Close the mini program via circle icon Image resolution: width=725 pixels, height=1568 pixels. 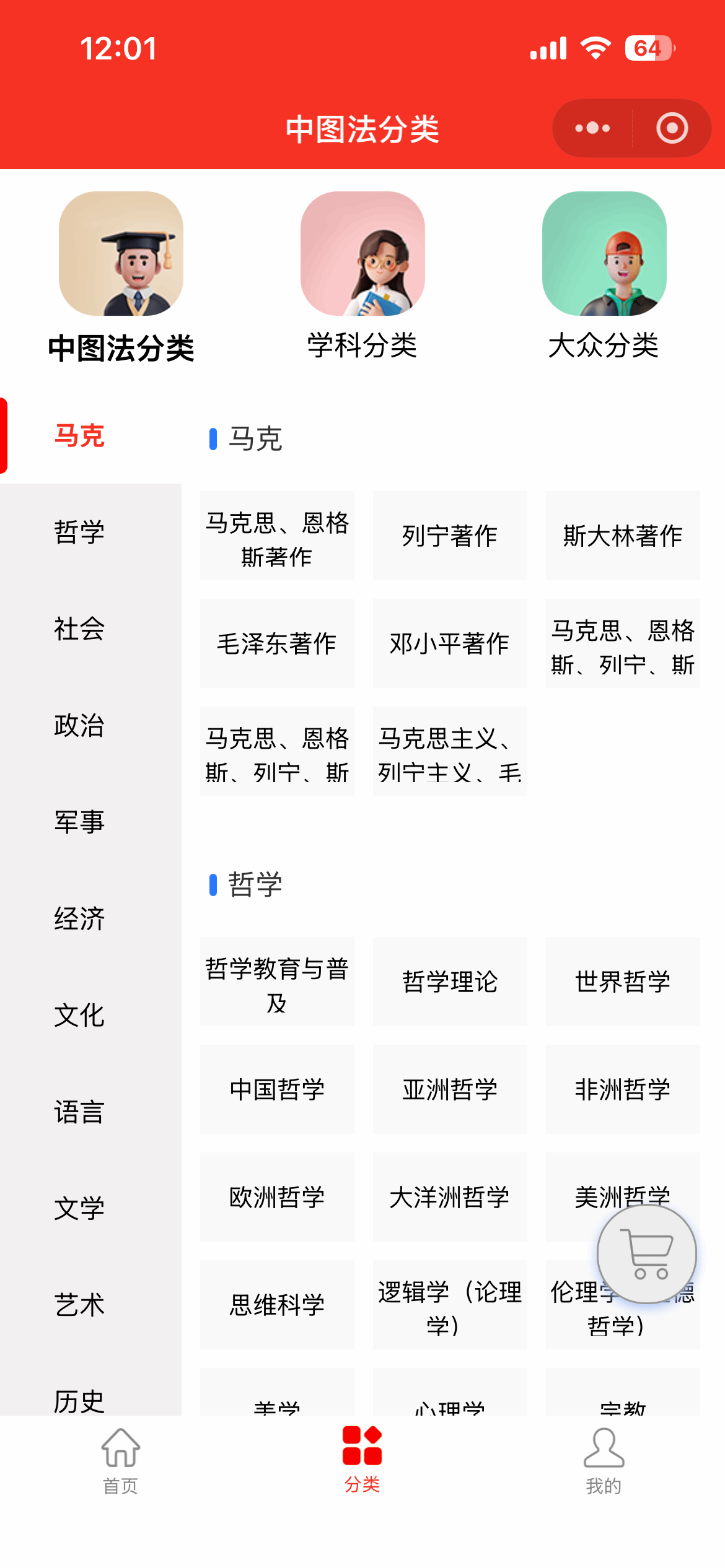(x=672, y=128)
